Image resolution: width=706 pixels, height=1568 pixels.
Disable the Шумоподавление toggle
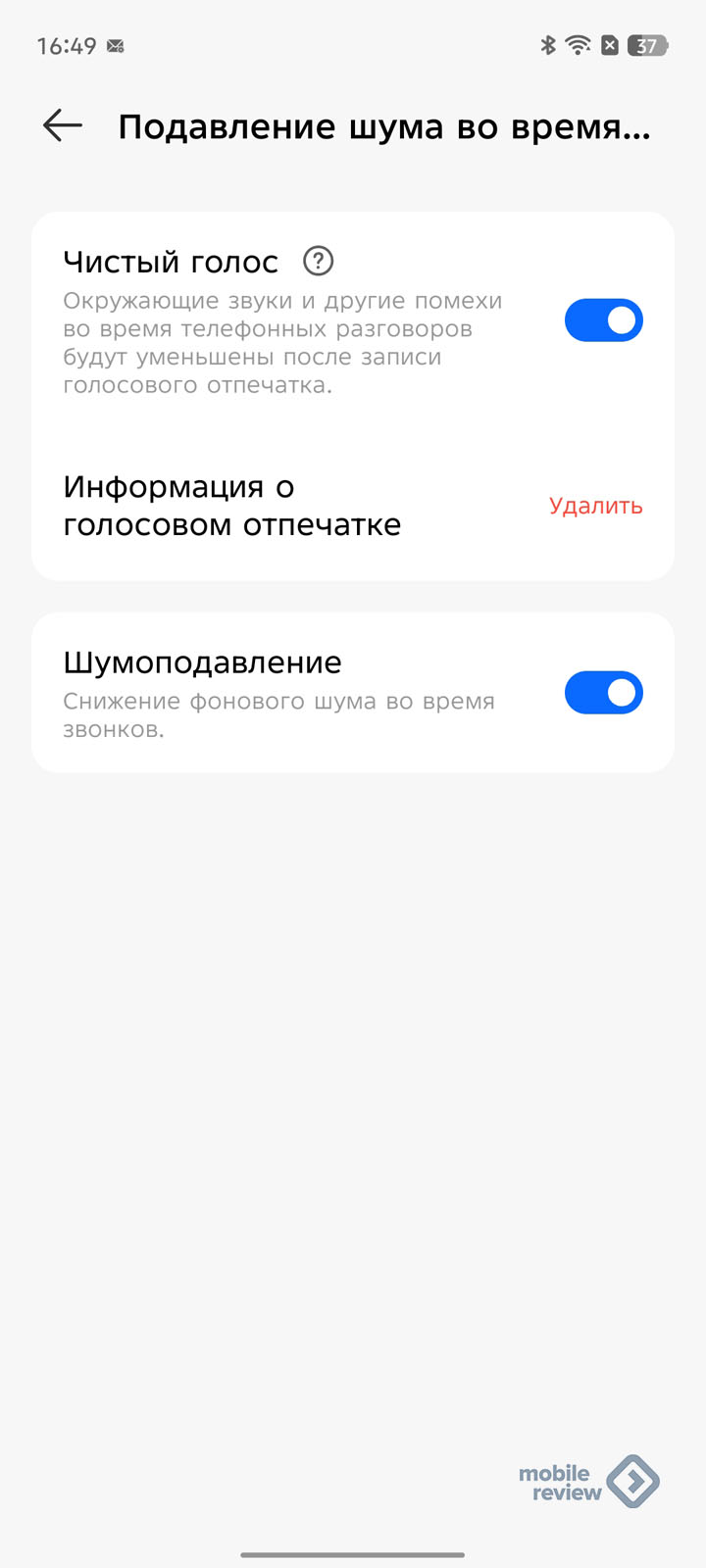coord(603,693)
